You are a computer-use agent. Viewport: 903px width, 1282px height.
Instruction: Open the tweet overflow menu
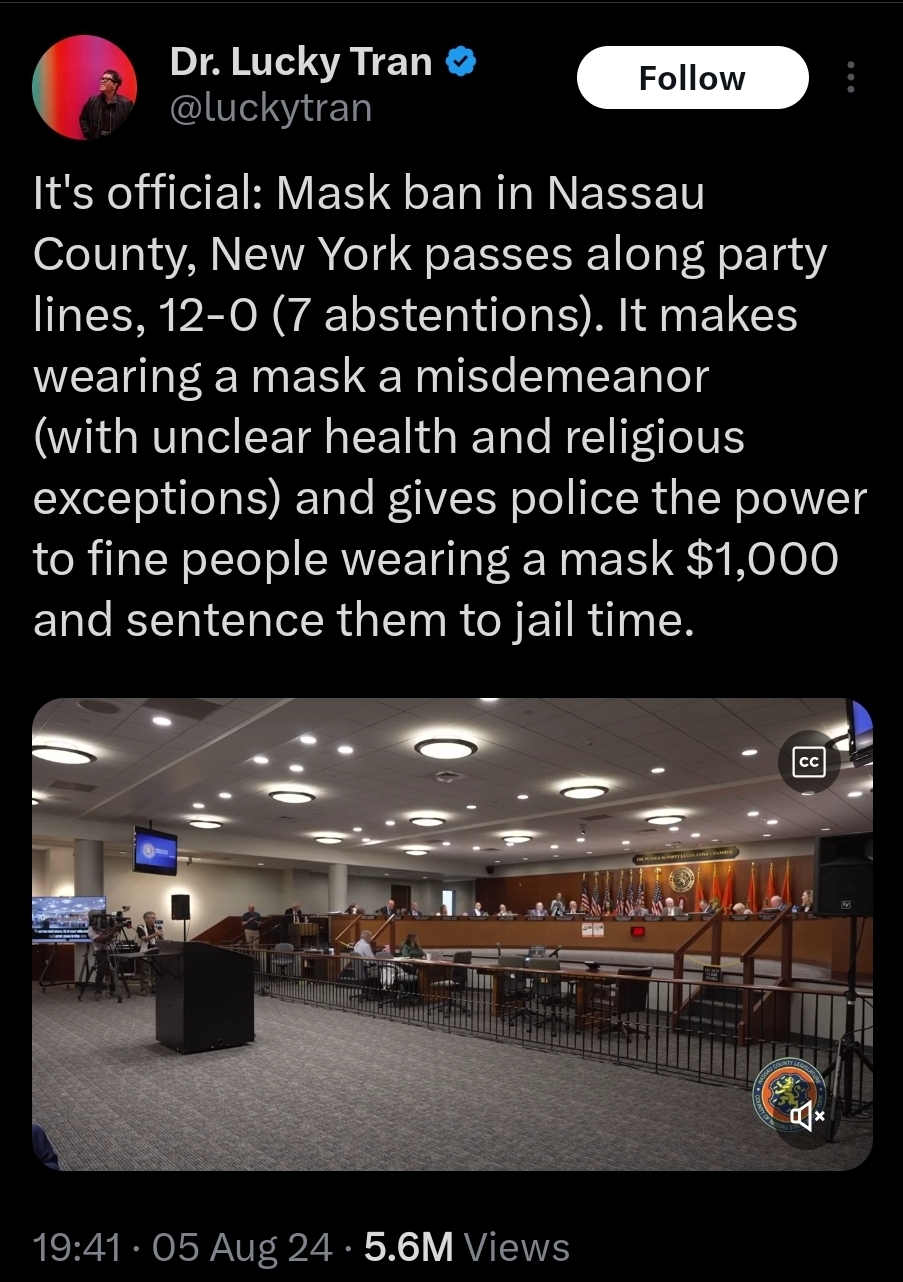coord(851,78)
